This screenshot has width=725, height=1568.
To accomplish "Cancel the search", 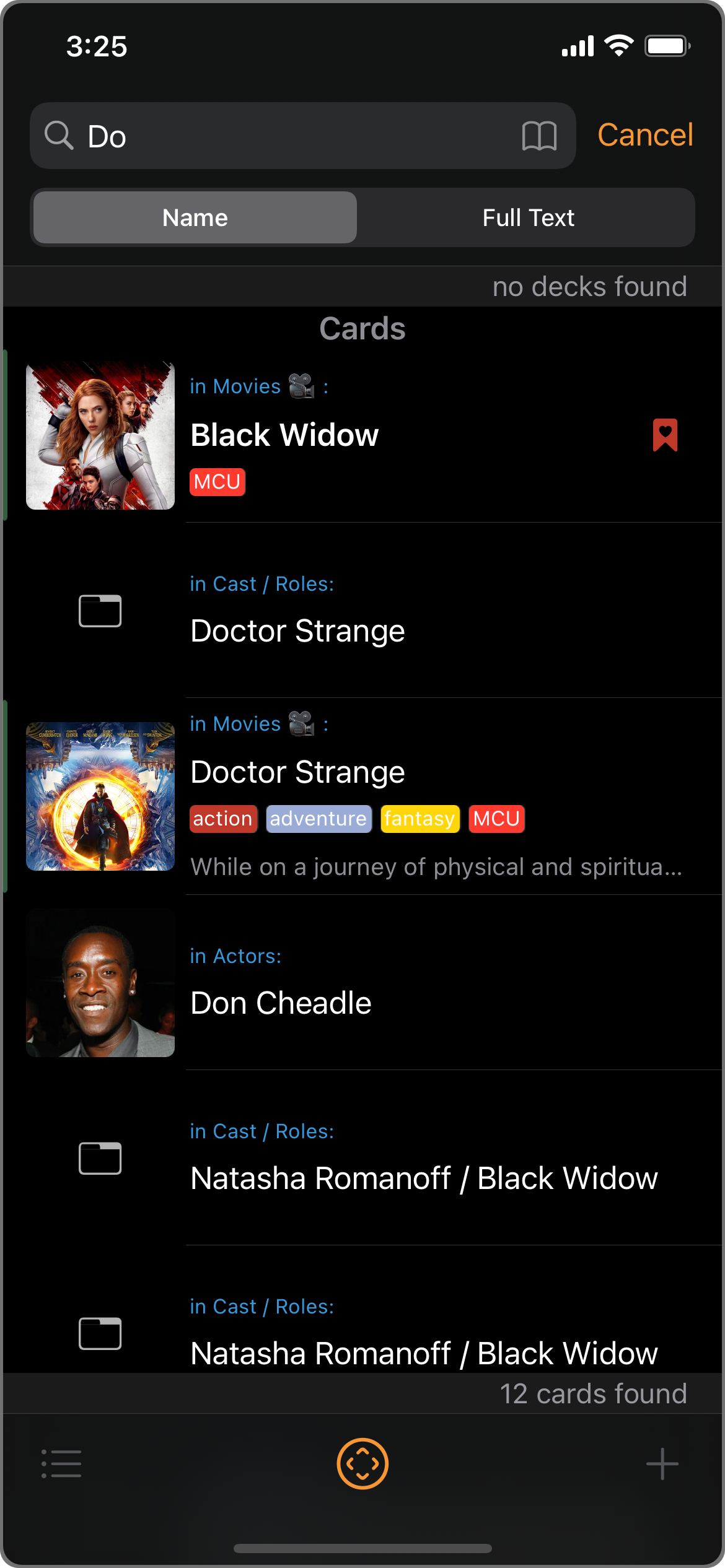I will [x=644, y=135].
